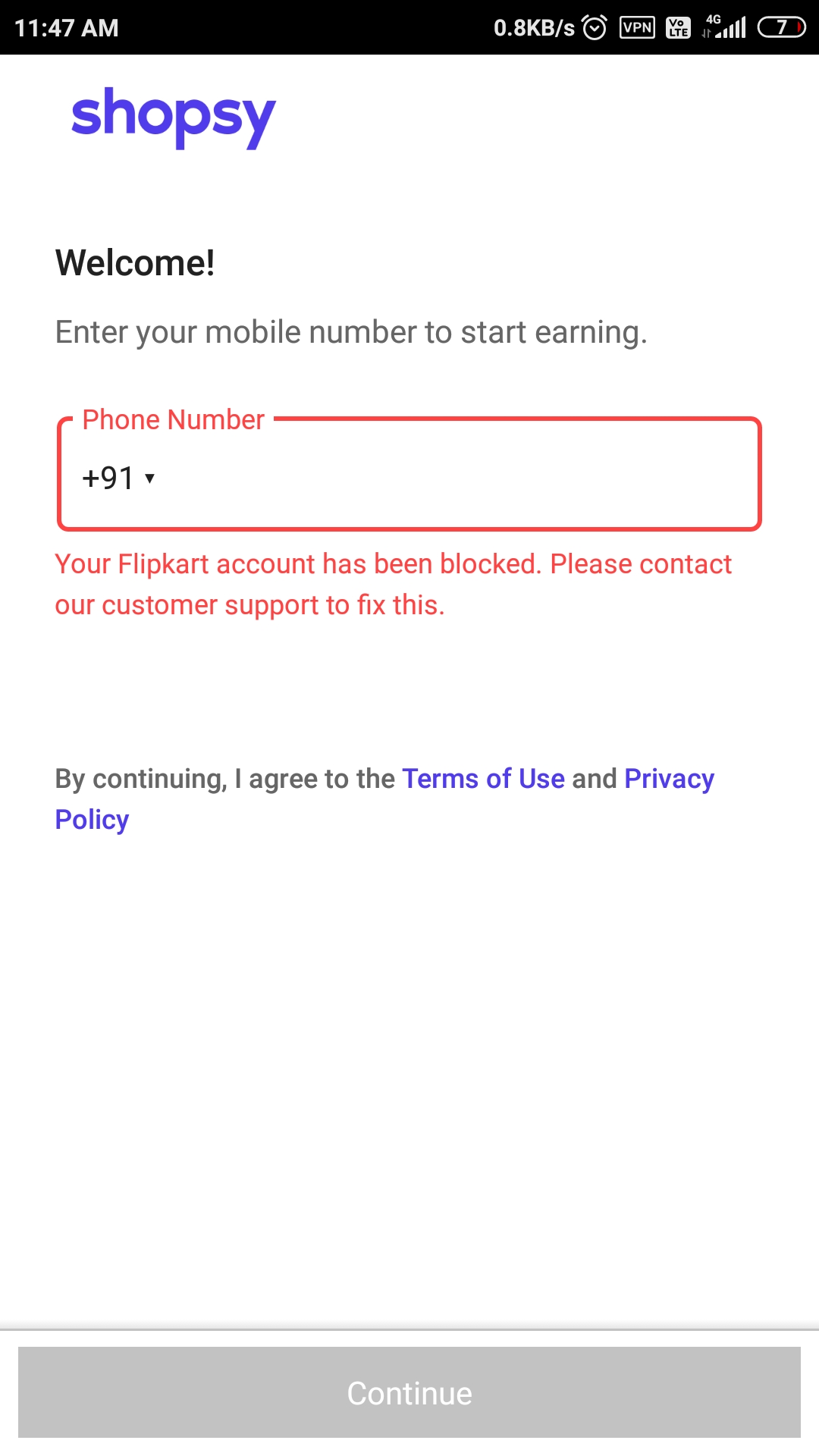The image size is (819, 1456).
Task: Open the Privacy Policy link
Action: pos(668,779)
